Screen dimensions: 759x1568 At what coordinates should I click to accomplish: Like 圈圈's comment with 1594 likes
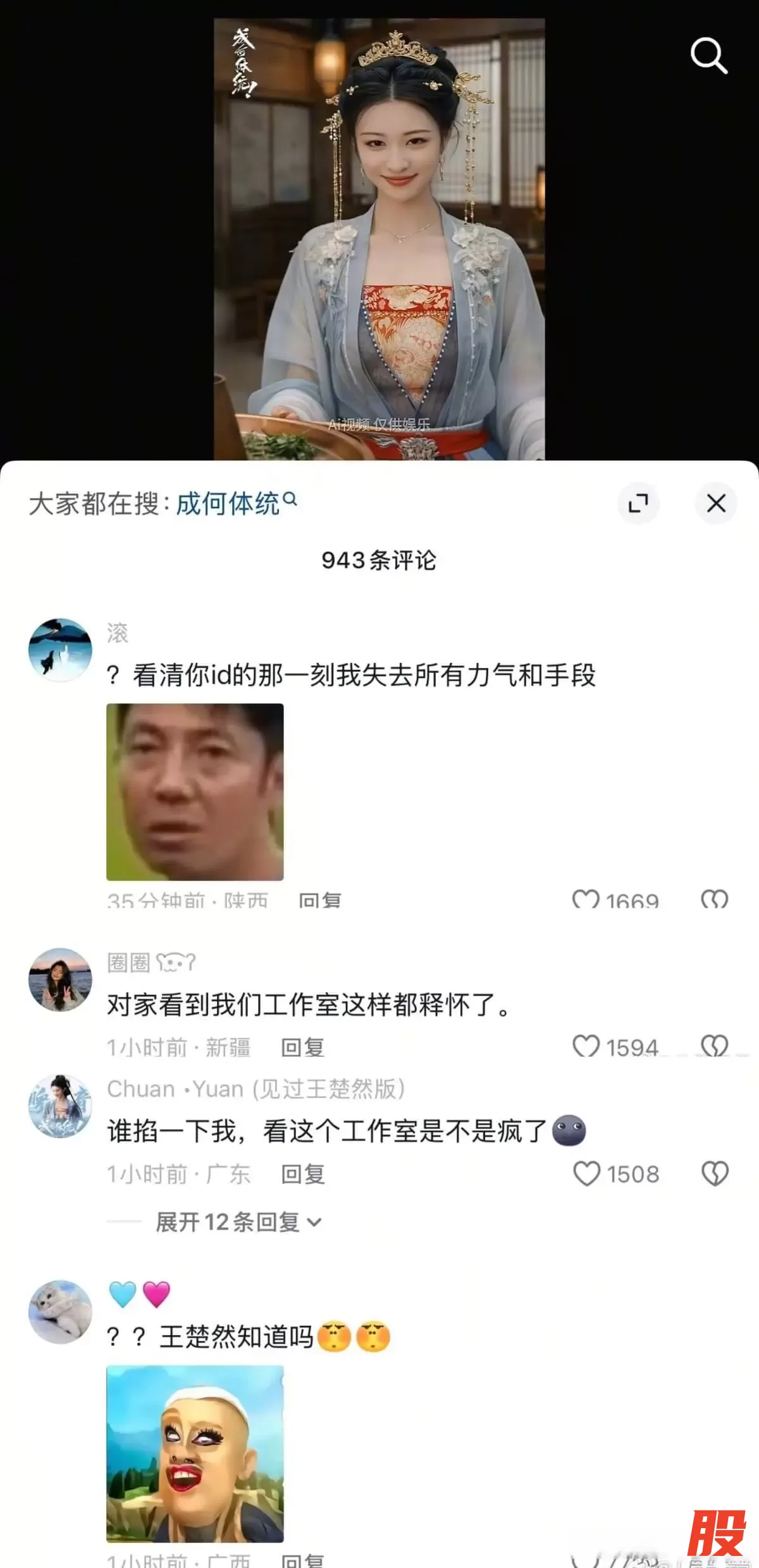586,1046
